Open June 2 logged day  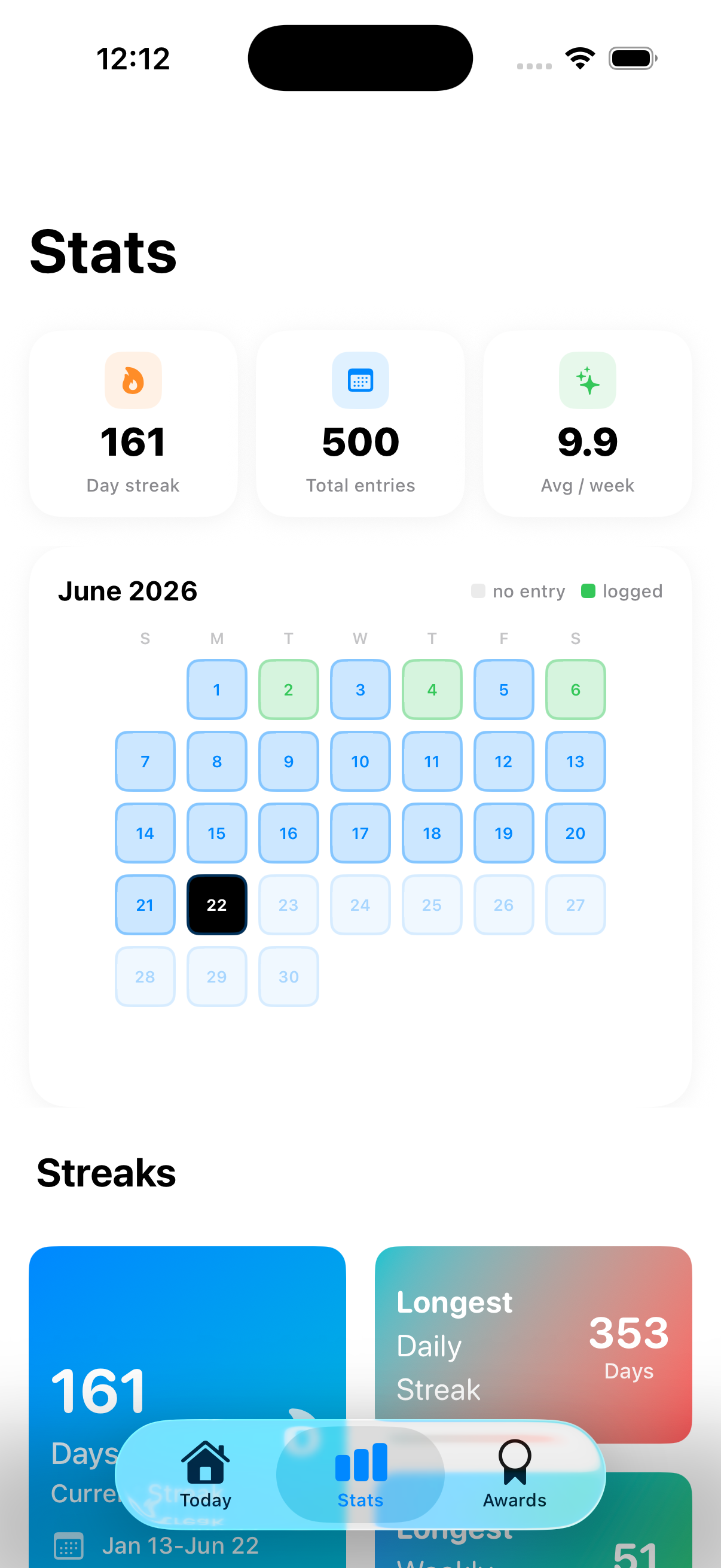coord(288,690)
